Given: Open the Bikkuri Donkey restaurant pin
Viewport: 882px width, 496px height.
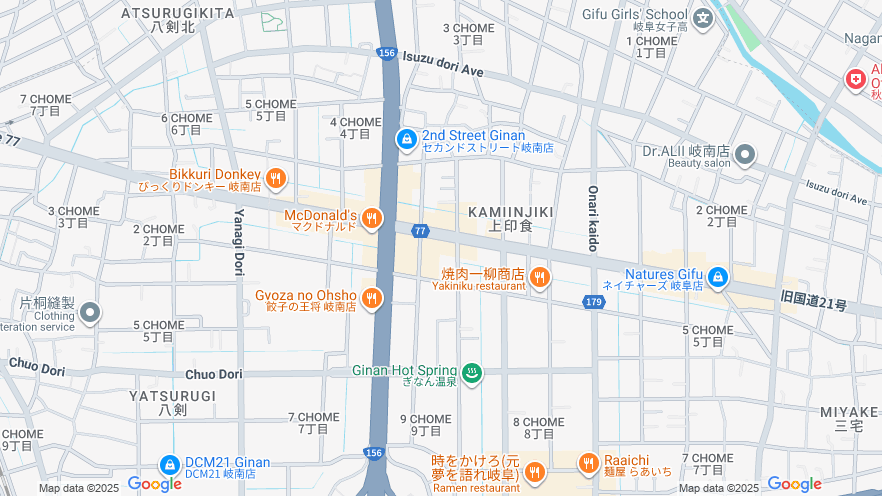Looking at the screenshot, I should (x=276, y=179).
